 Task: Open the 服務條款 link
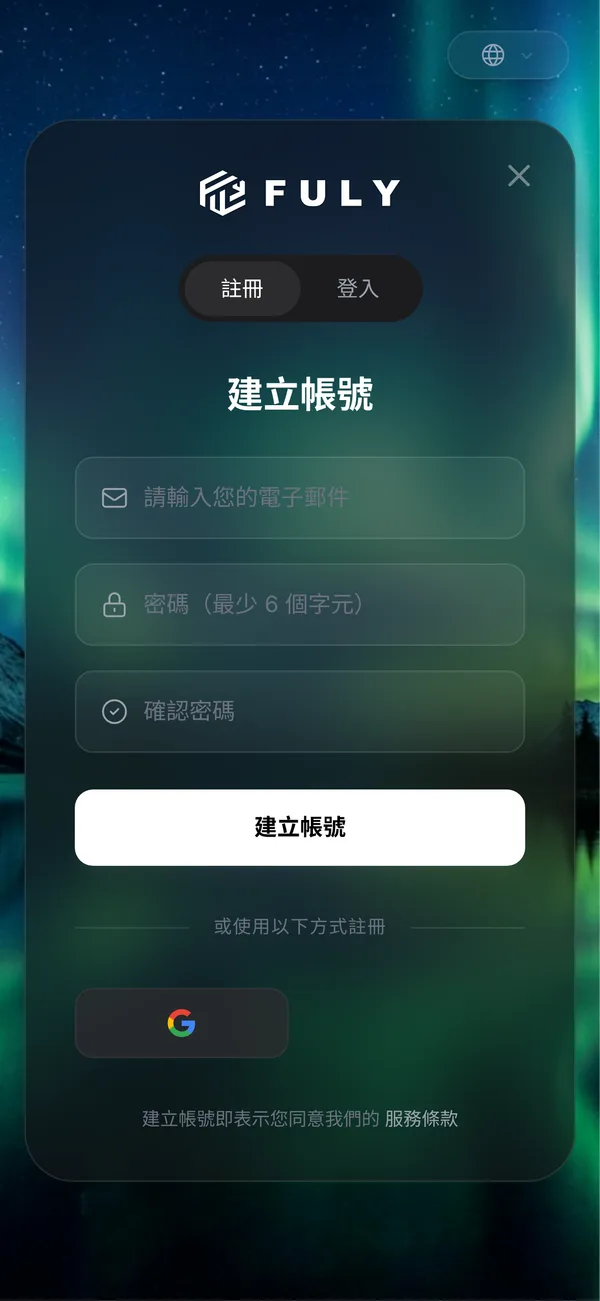421,1119
